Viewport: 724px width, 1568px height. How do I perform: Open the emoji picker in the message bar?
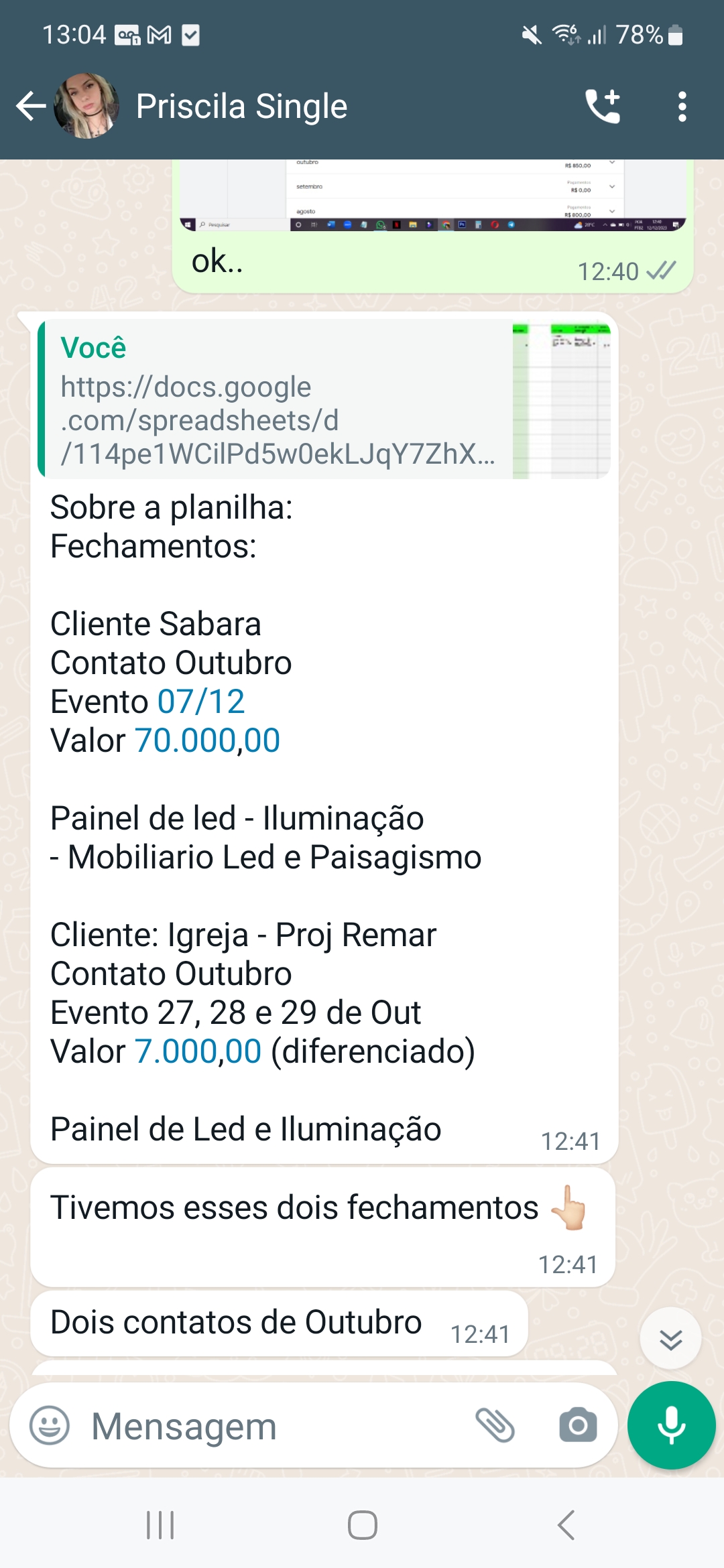(x=50, y=1425)
